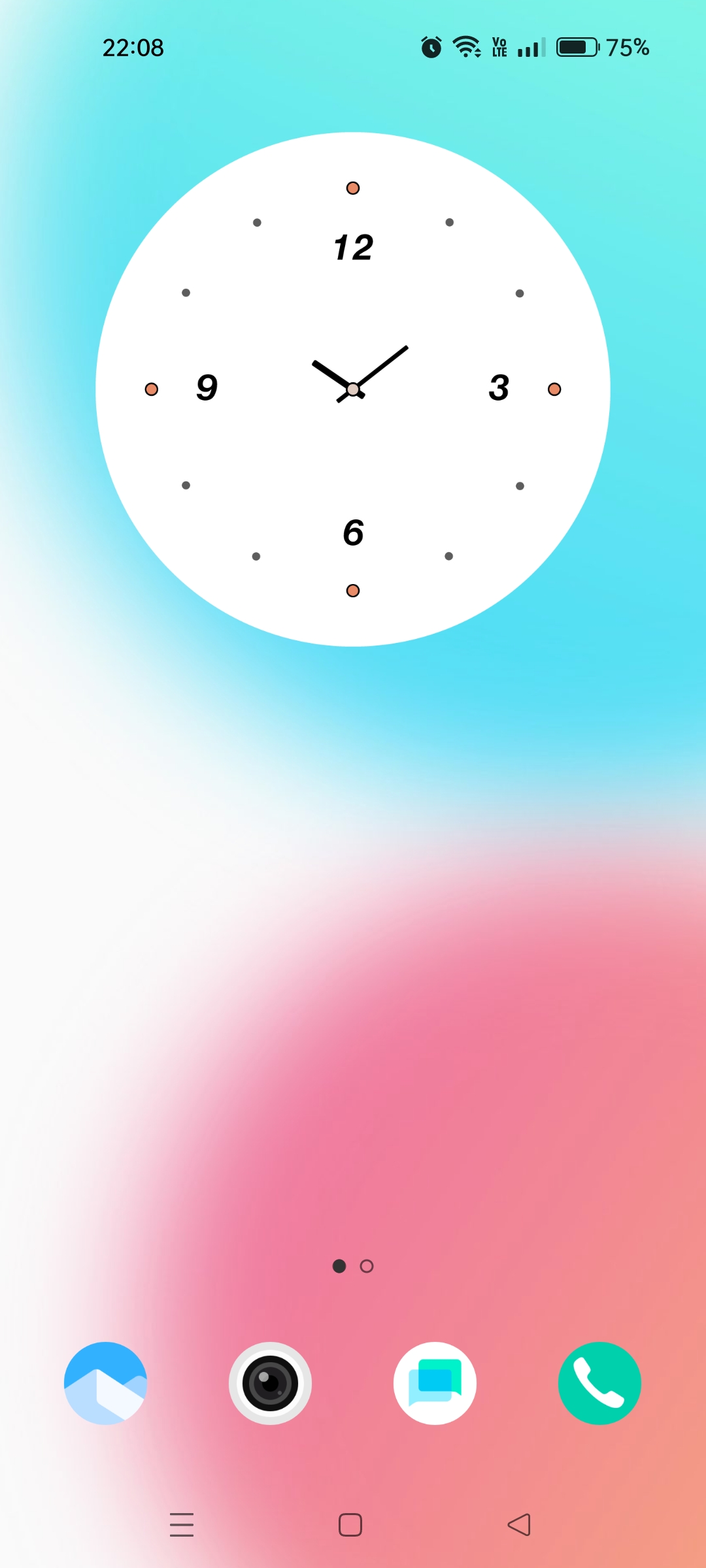Image resolution: width=706 pixels, height=1568 pixels.
Task: Tap the system back button
Action: click(x=519, y=1525)
